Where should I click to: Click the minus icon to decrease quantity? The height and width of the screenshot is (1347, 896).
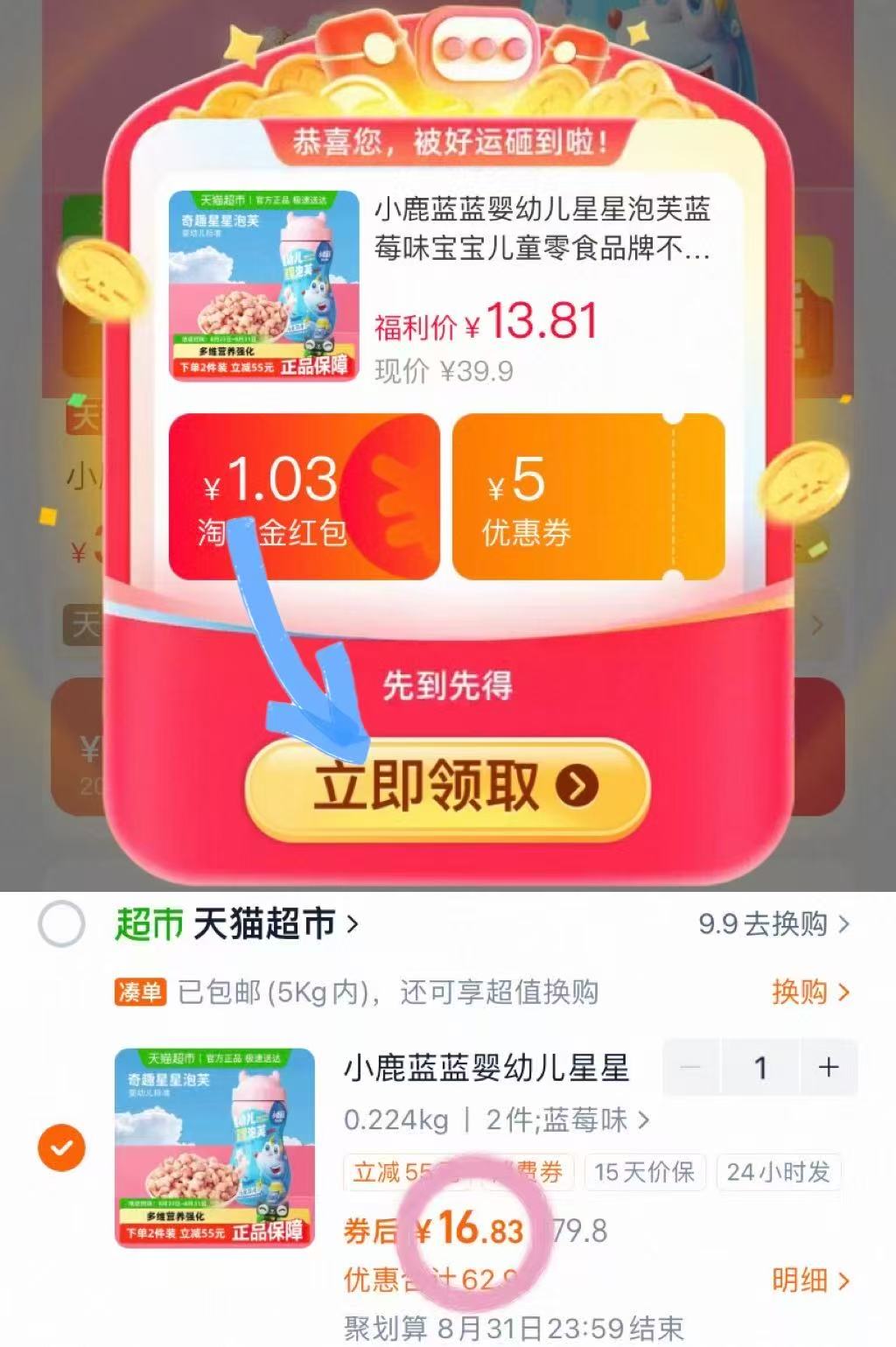pyautogui.click(x=692, y=1068)
